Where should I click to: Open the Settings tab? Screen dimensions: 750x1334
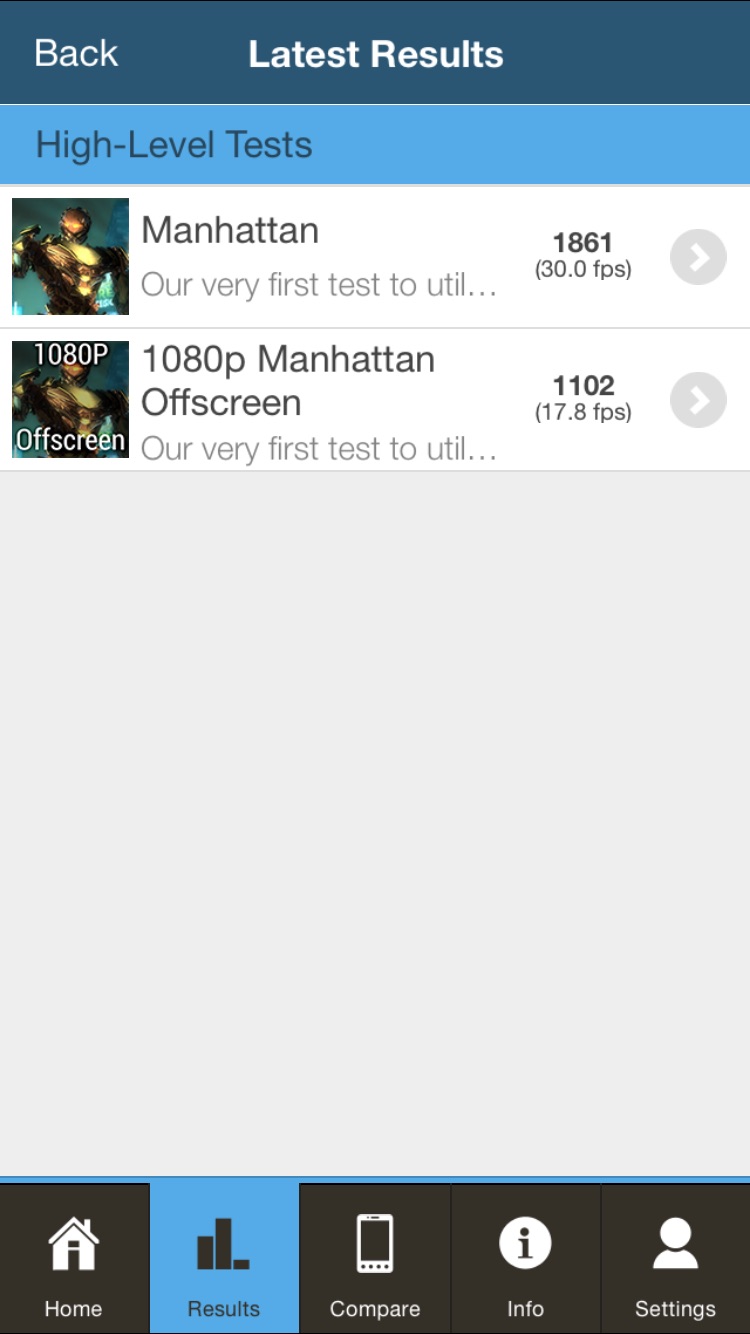[675, 1260]
